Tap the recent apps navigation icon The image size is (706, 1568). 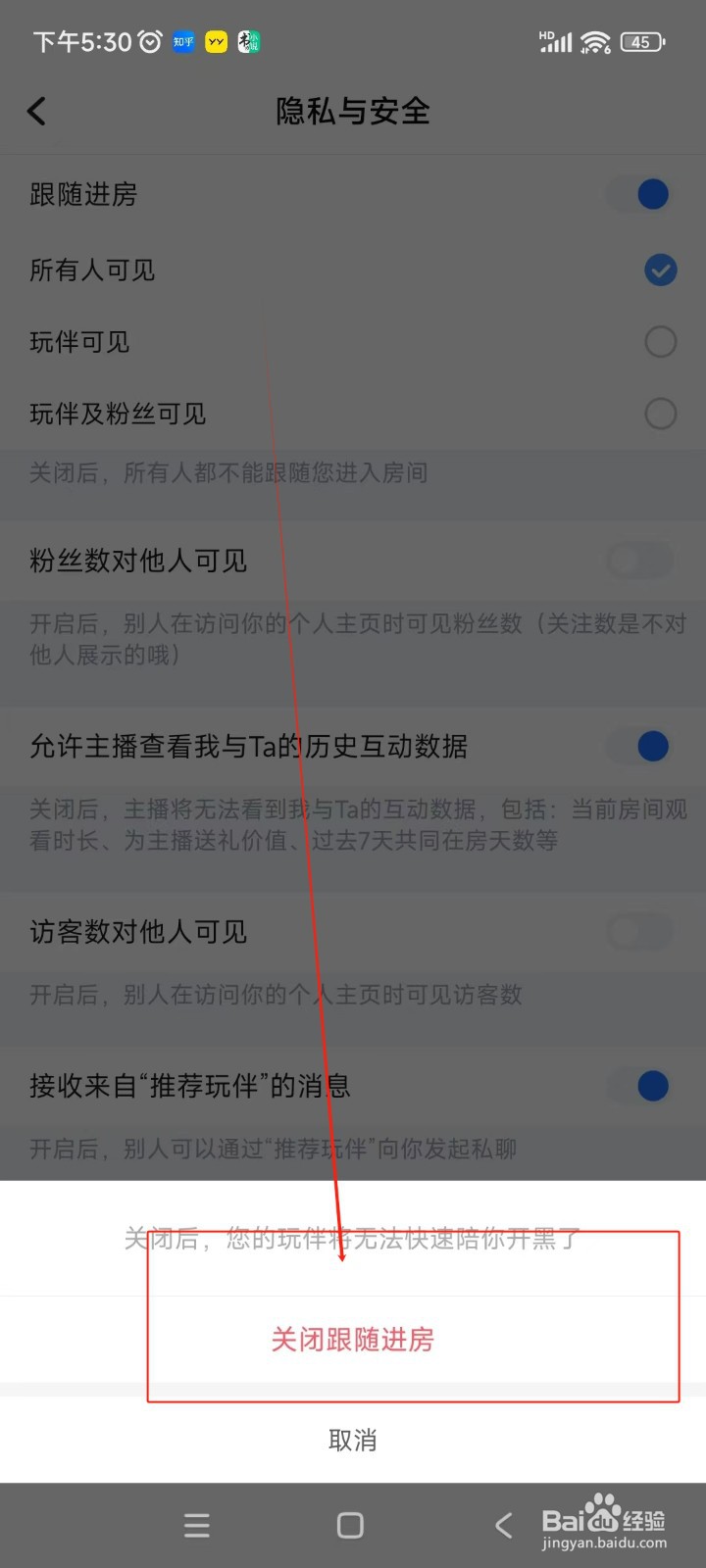click(x=196, y=1525)
